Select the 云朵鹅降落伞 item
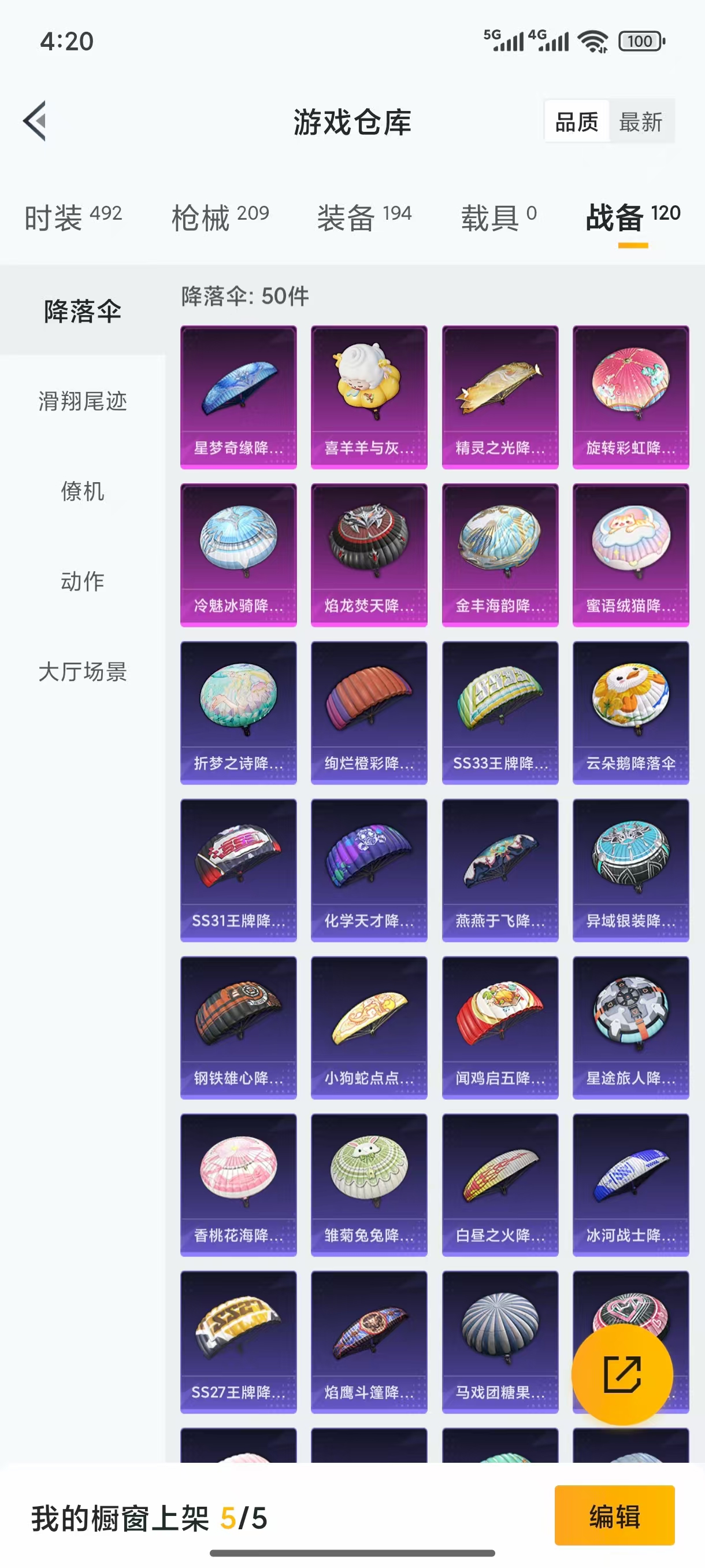The height and width of the screenshot is (1568, 705). (x=631, y=712)
